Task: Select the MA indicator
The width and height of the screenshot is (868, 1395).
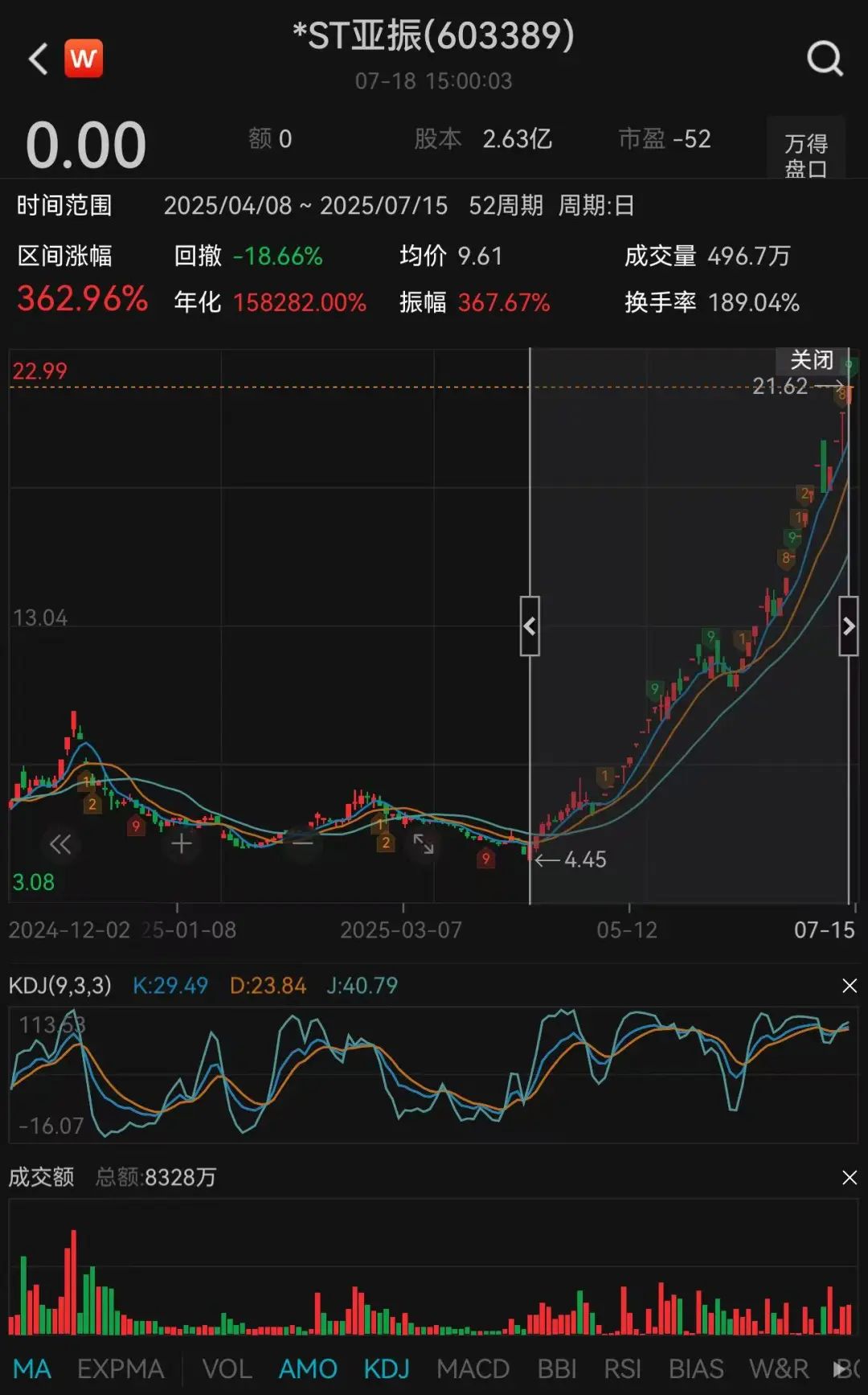Action: (x=32, y=1368)
